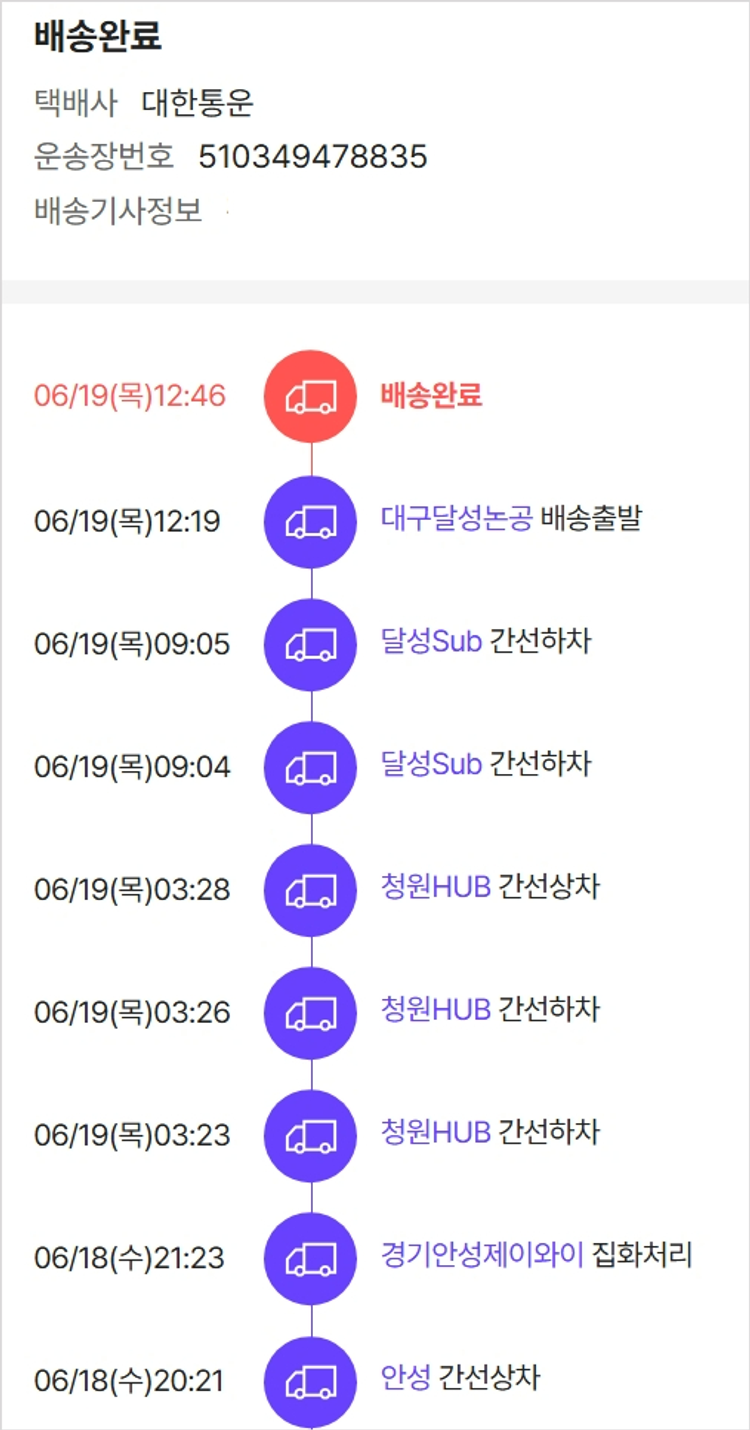Open the 경기안성제이와이 location link
The width and height of the screenshot is (750, 1430).
482,1254
